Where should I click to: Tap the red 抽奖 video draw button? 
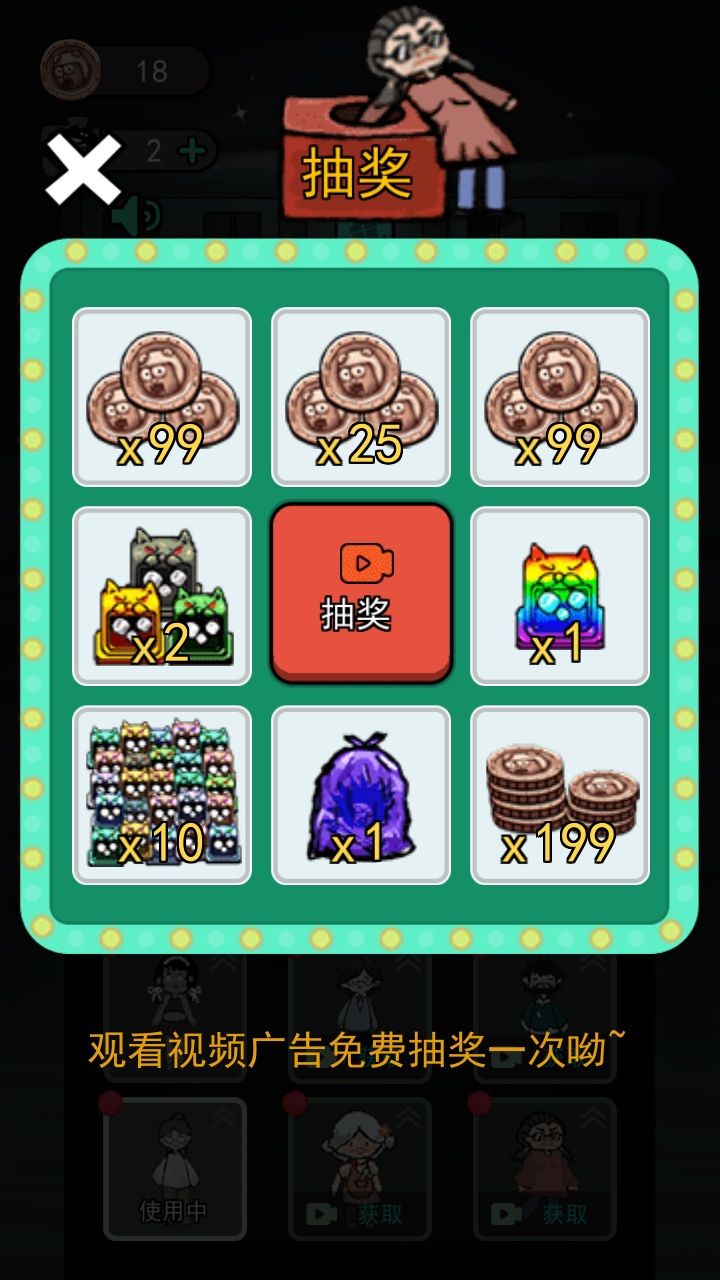click(x=361, y=593)
